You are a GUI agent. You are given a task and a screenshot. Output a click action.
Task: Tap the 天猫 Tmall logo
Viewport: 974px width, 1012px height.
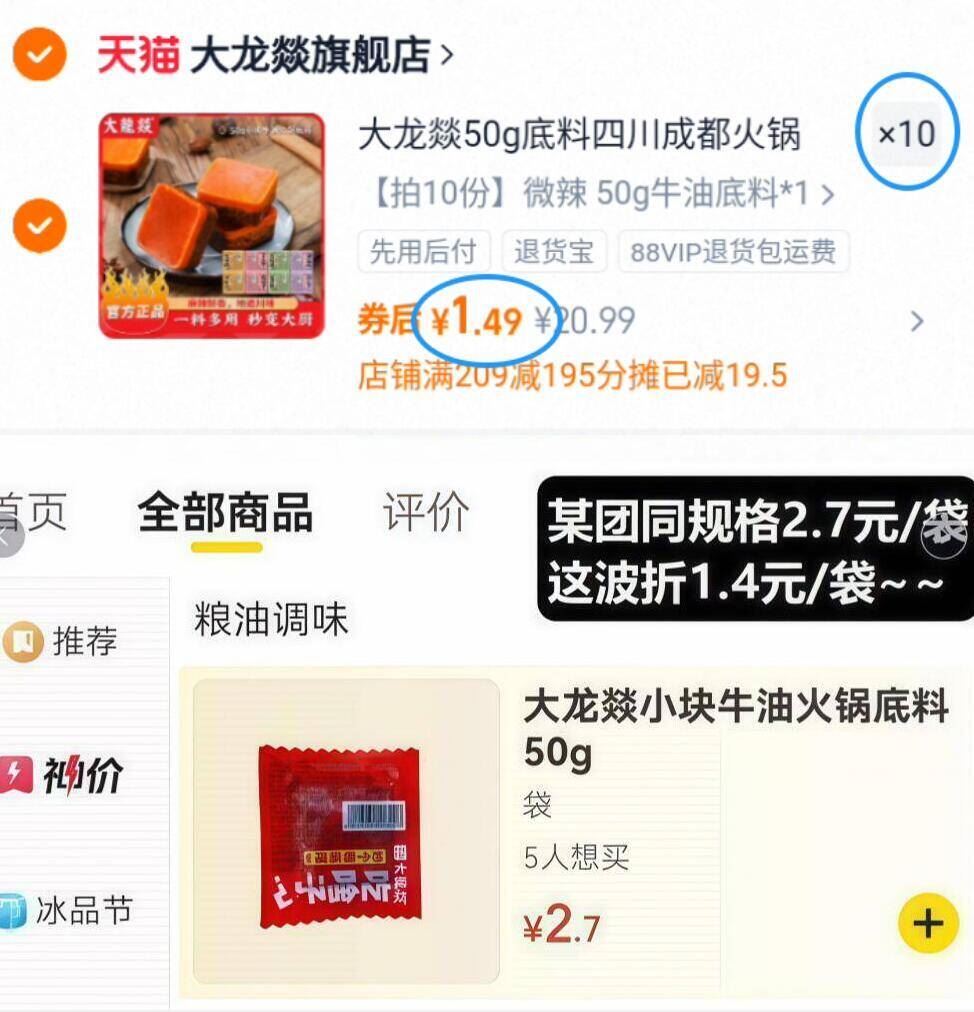coord(135,55)
